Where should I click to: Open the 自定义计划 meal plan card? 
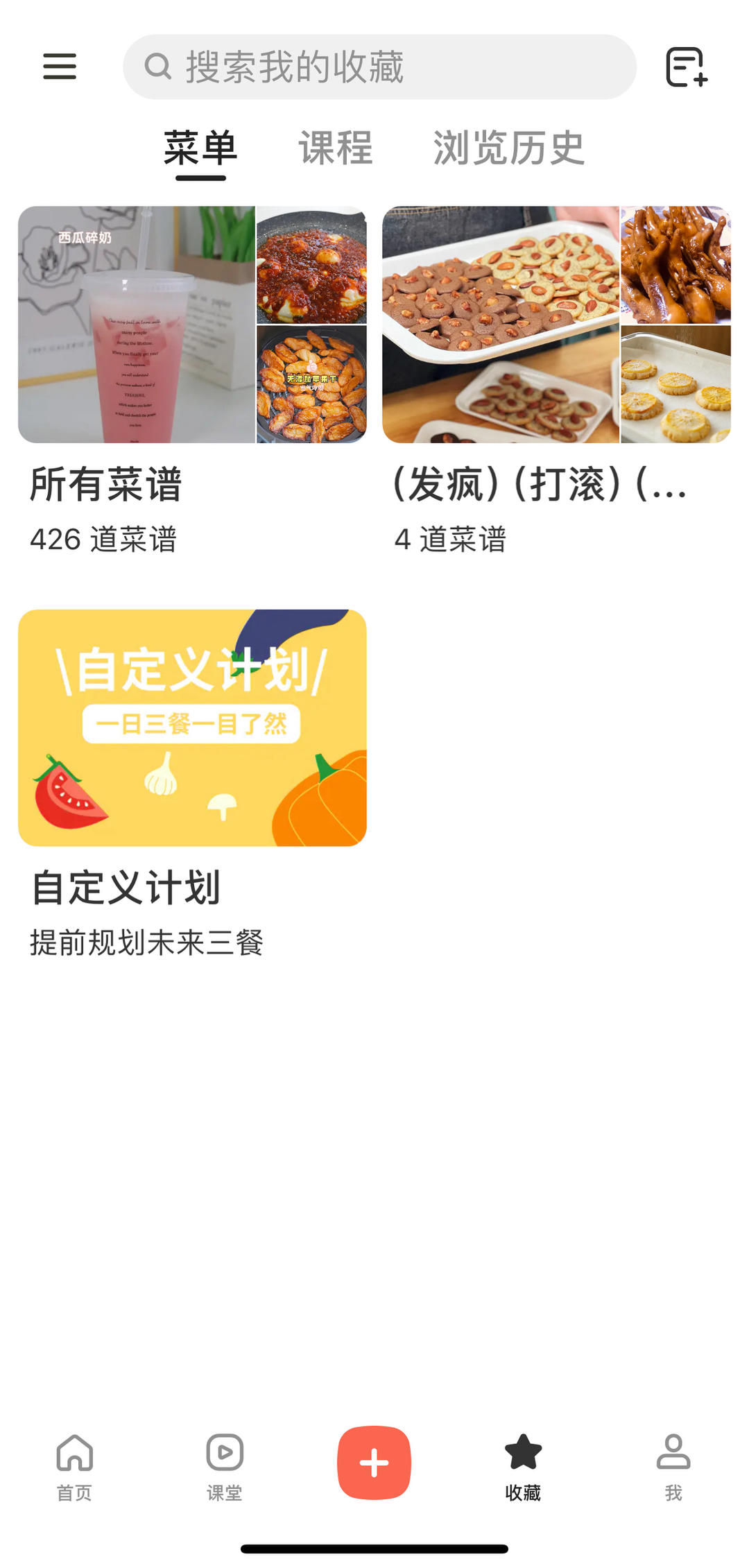[x=191, y=727]
